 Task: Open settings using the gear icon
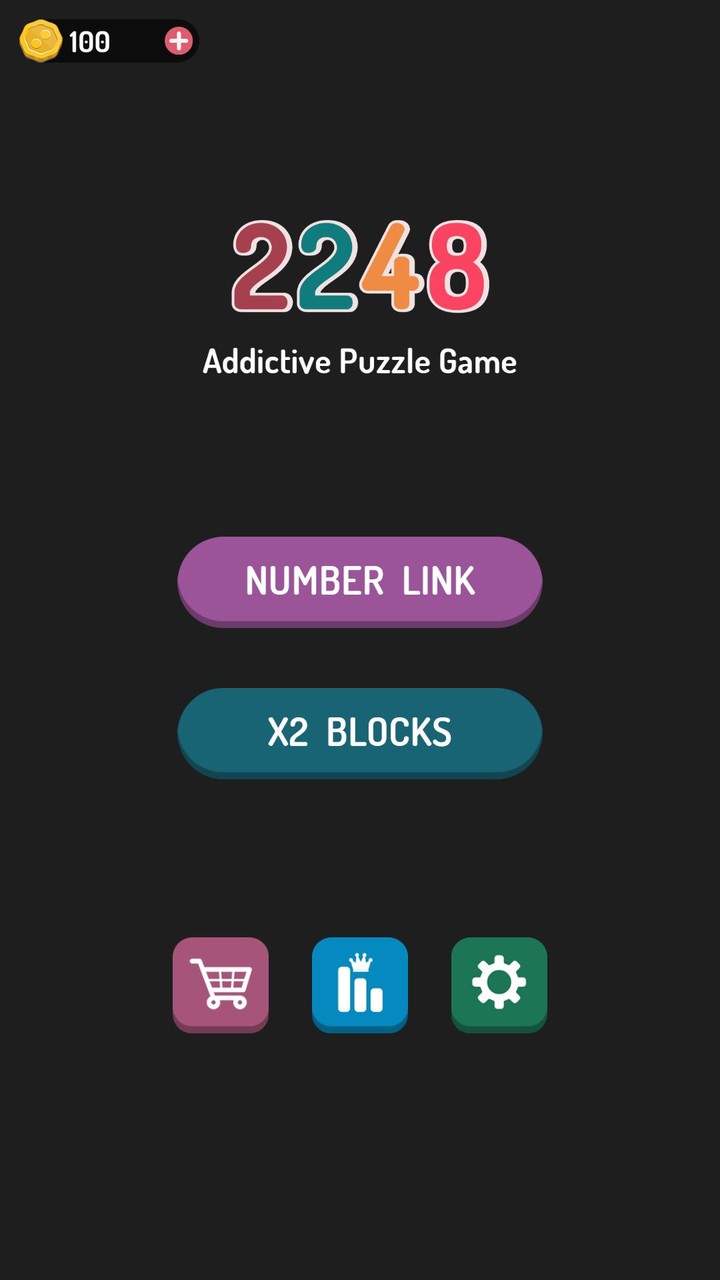coord(498,984)
